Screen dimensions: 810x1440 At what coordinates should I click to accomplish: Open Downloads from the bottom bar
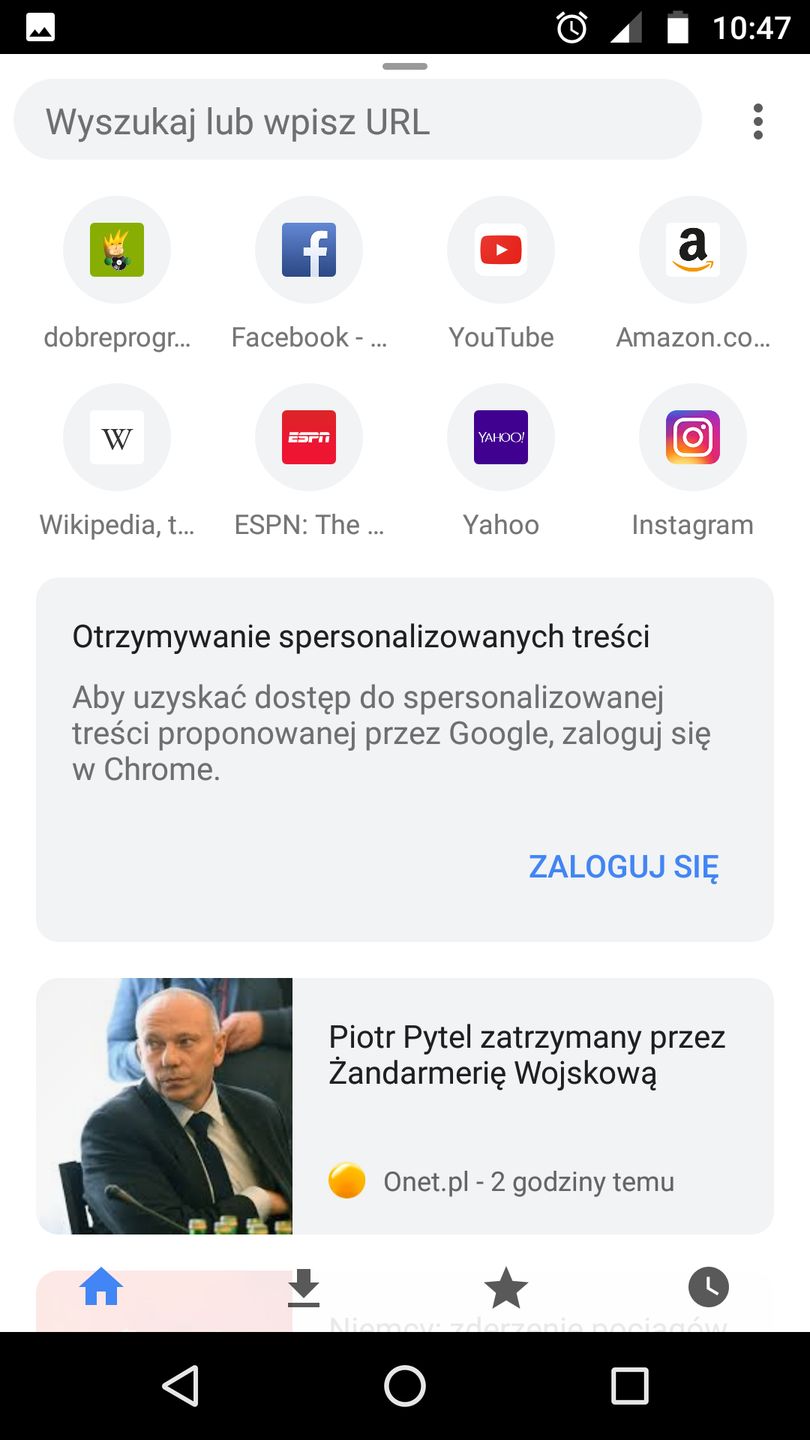303,1288
